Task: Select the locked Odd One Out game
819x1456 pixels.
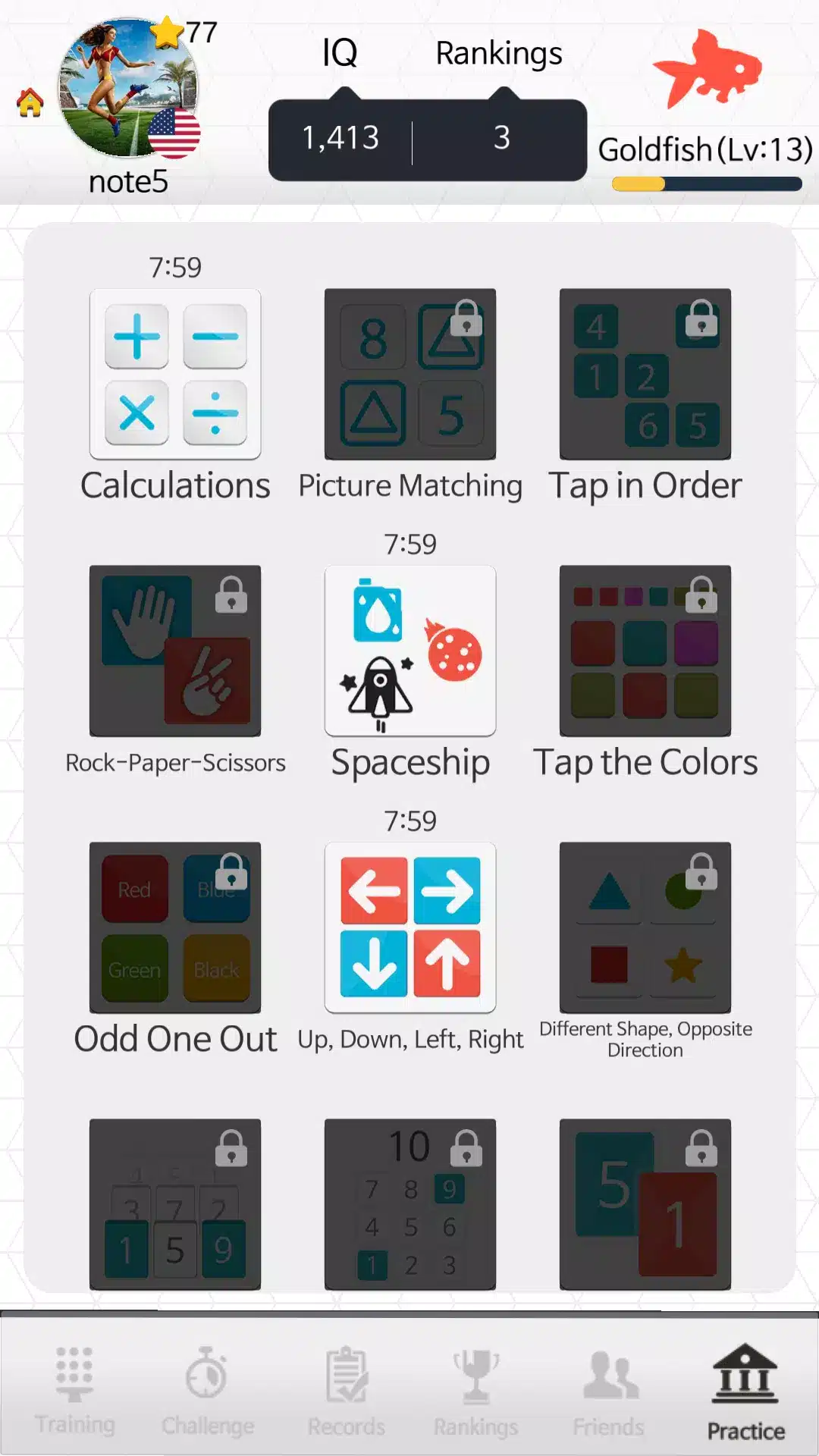Action: coord(175,927)
